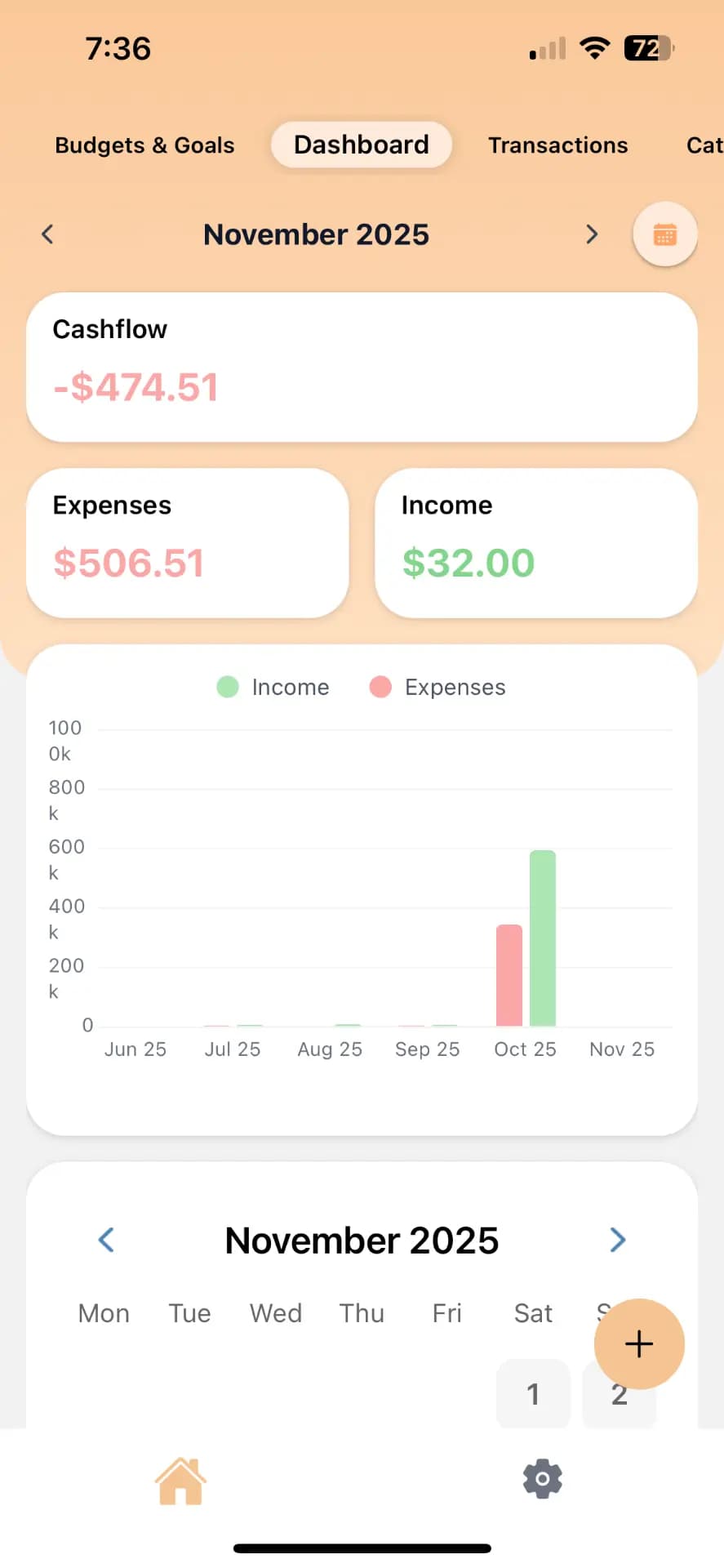Tap the orange plus button to add transaction
The image size is (724, 1568).
coord(638,1344)
